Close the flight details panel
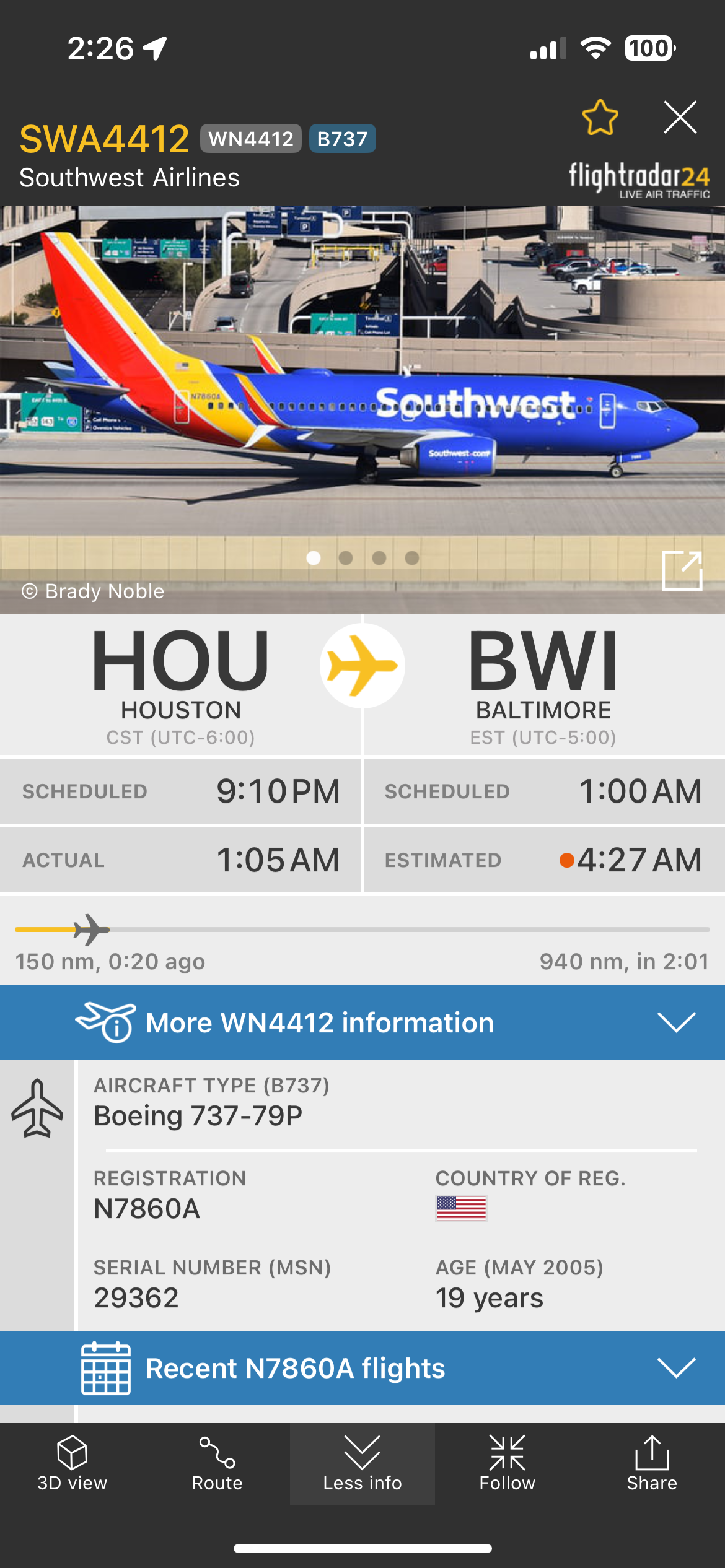Image resolution: width=725 pixels, height=1568 pixels. (x=680, y=117)
